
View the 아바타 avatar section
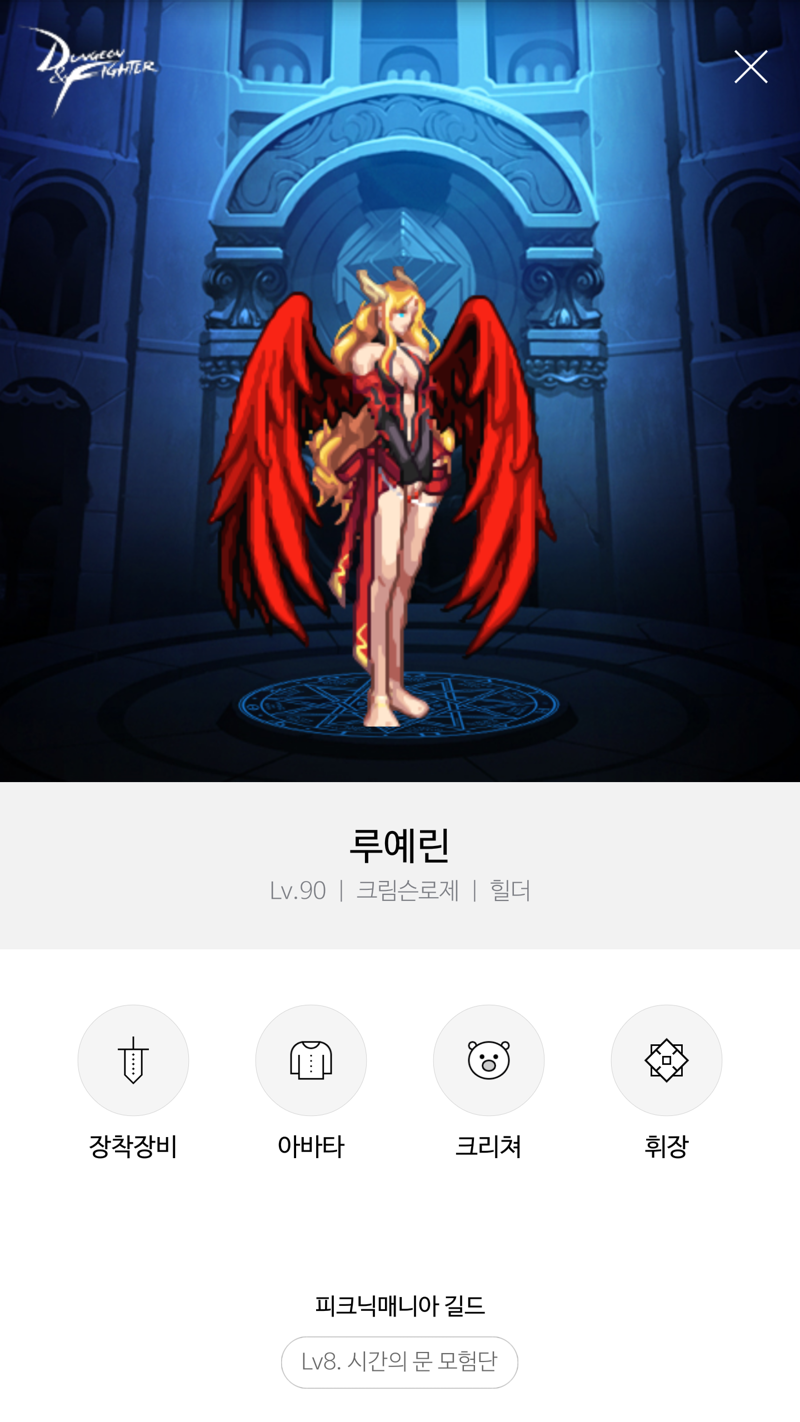(311, 1061)
